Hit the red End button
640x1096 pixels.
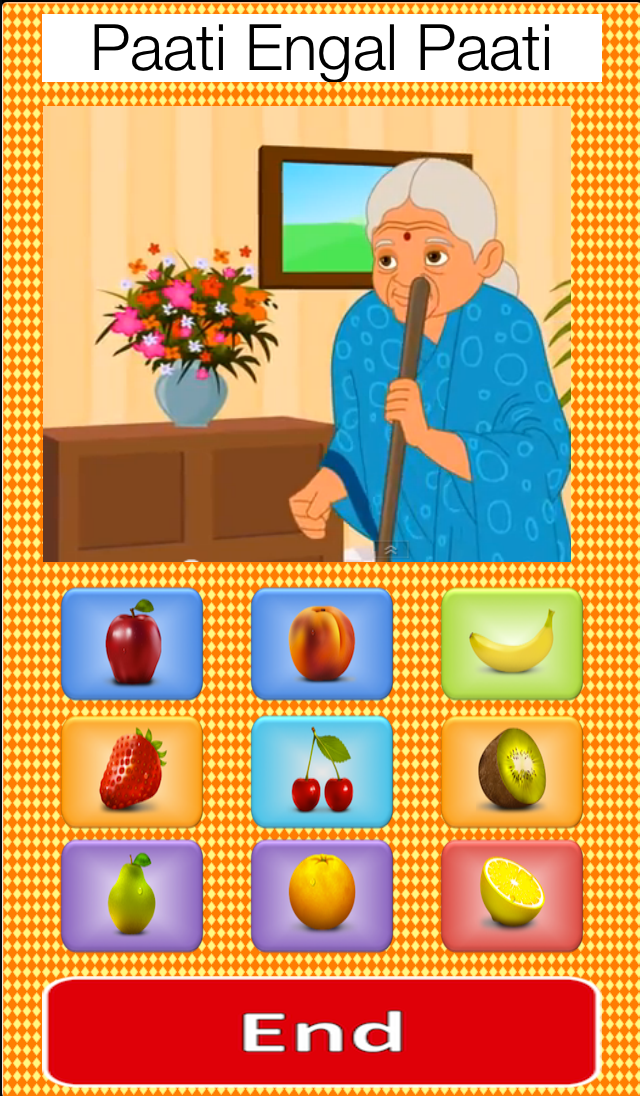pos(321,1032)
